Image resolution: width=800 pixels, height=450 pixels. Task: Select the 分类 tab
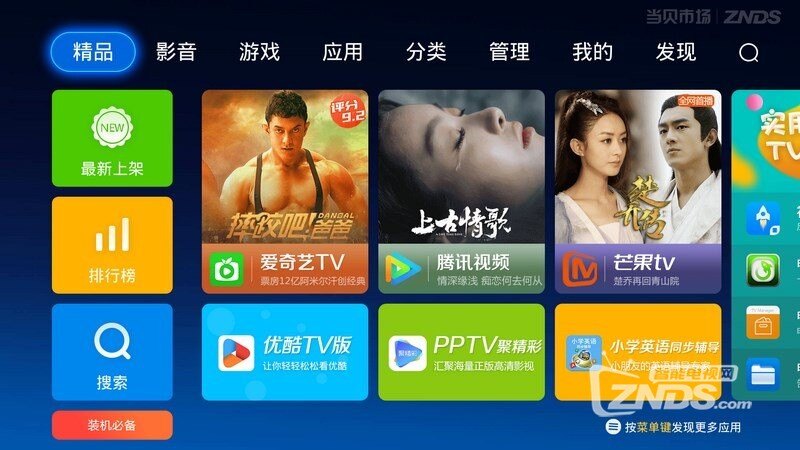click(x=426, y=52)
